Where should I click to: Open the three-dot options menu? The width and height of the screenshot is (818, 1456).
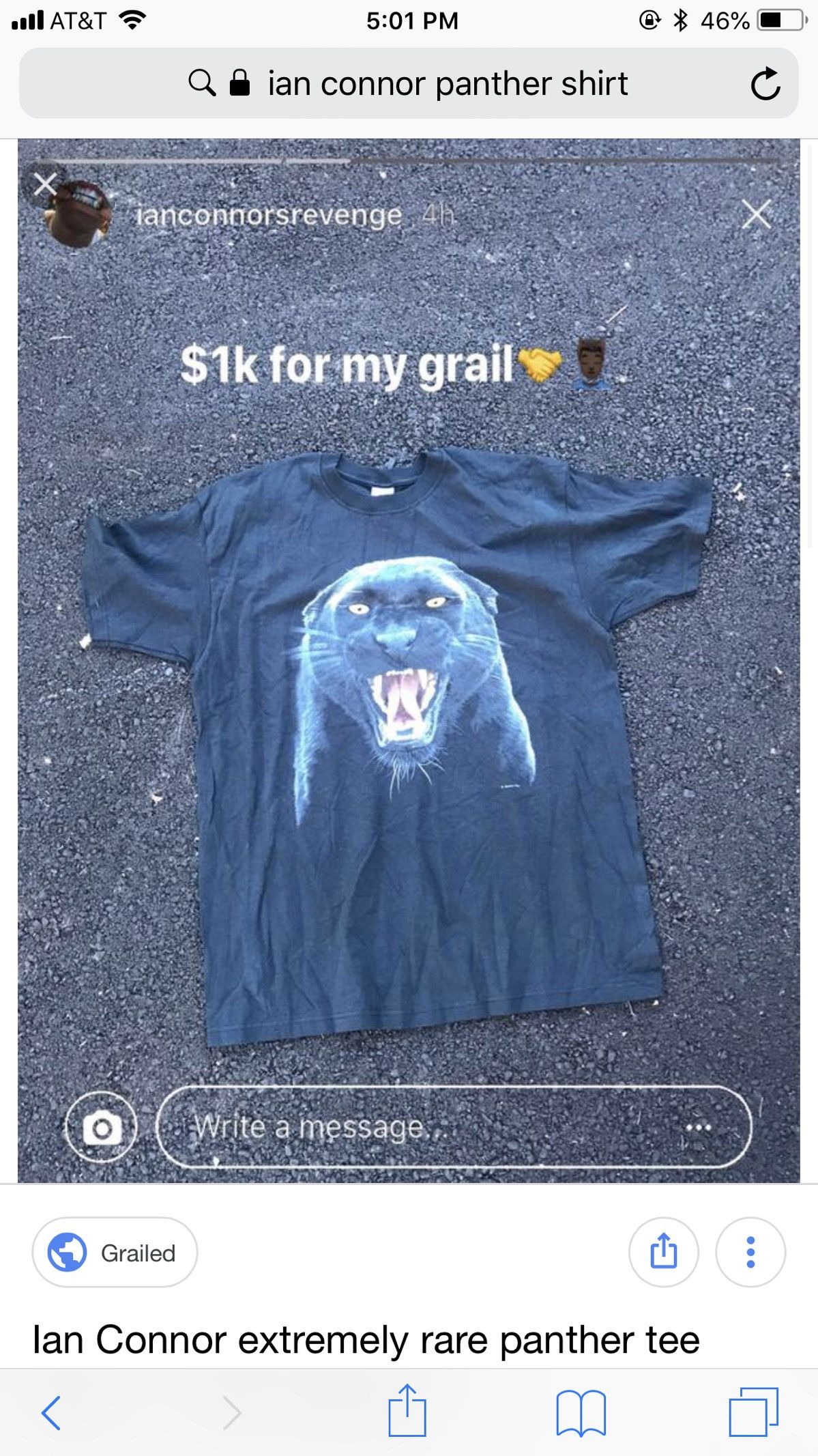coord(750,1253)
